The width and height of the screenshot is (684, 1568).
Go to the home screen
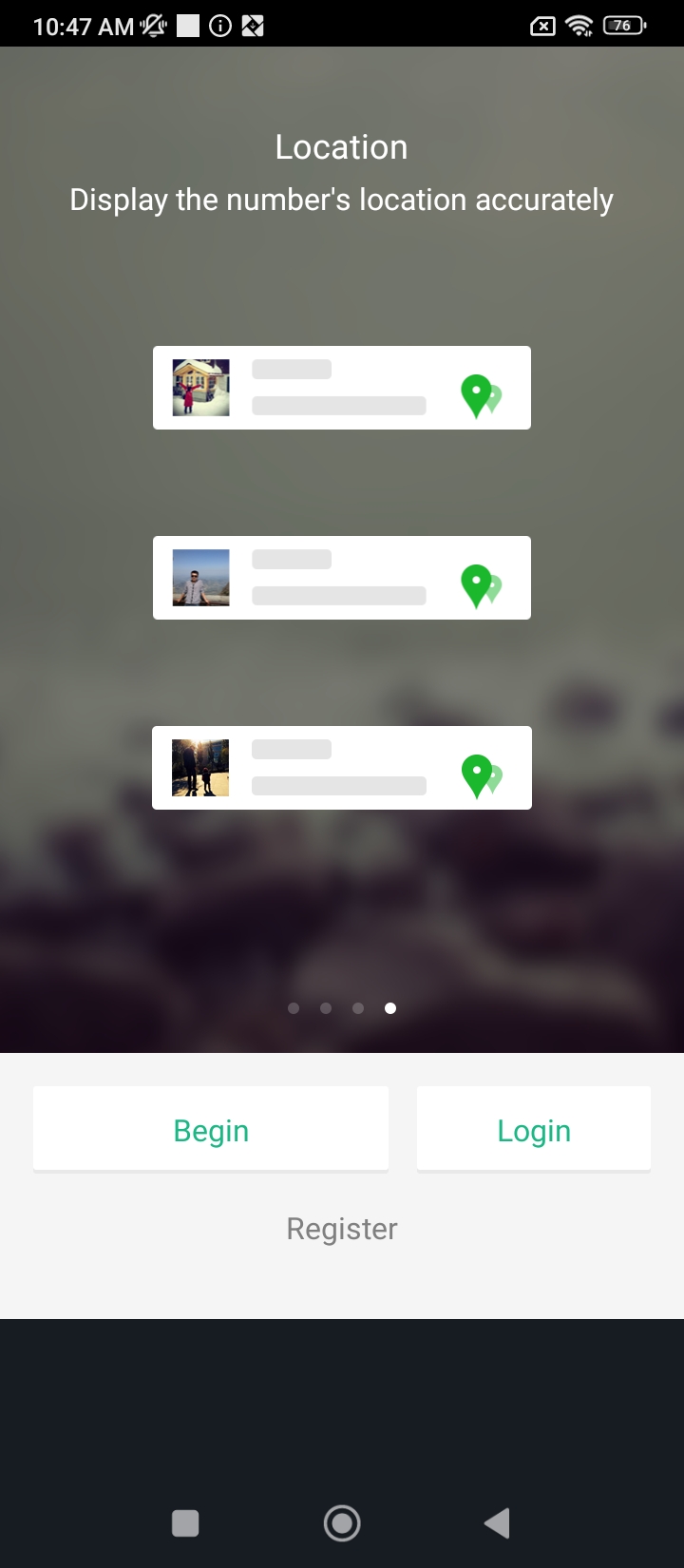(342, 1523)
